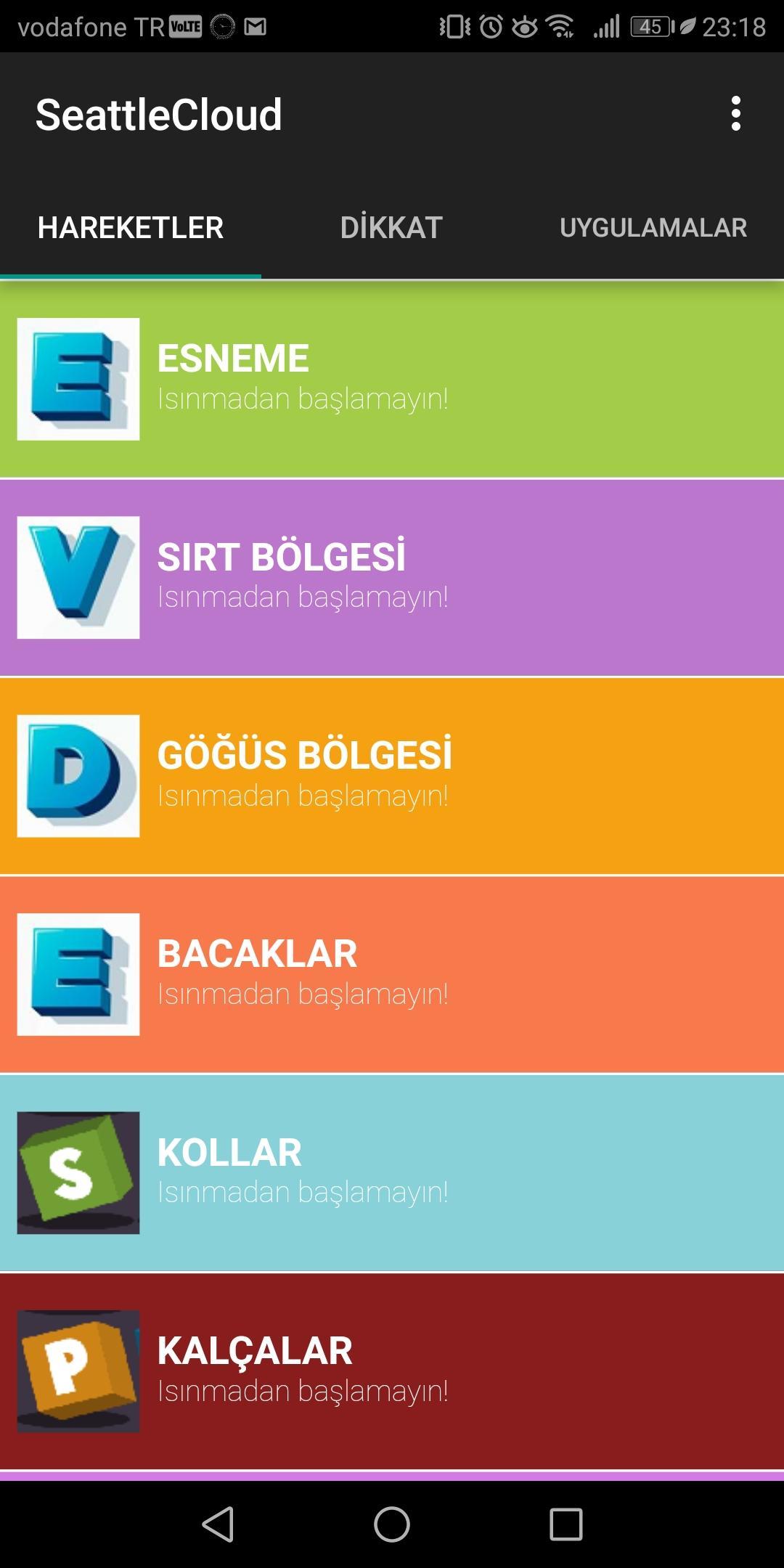
Task: Switch to the DİKKAT tab
Action: (x=390, y=227)
